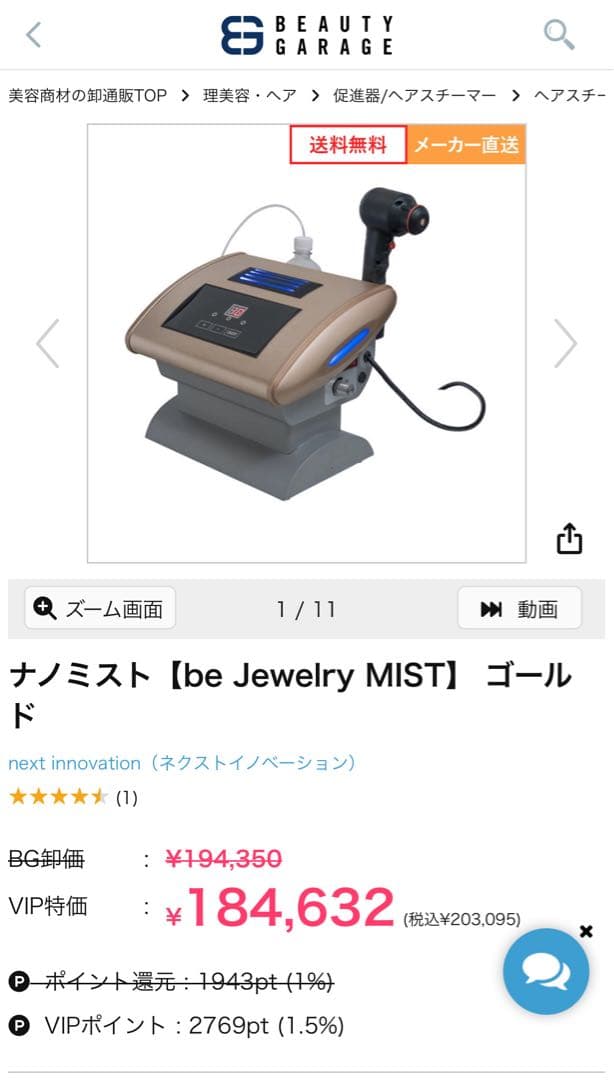
Task: Open the chat support bubble
Action: [546, 971]
